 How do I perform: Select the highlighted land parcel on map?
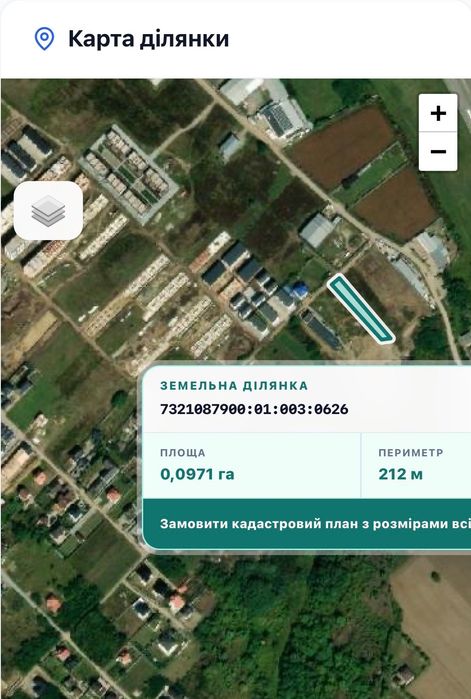tap(361, 309)
